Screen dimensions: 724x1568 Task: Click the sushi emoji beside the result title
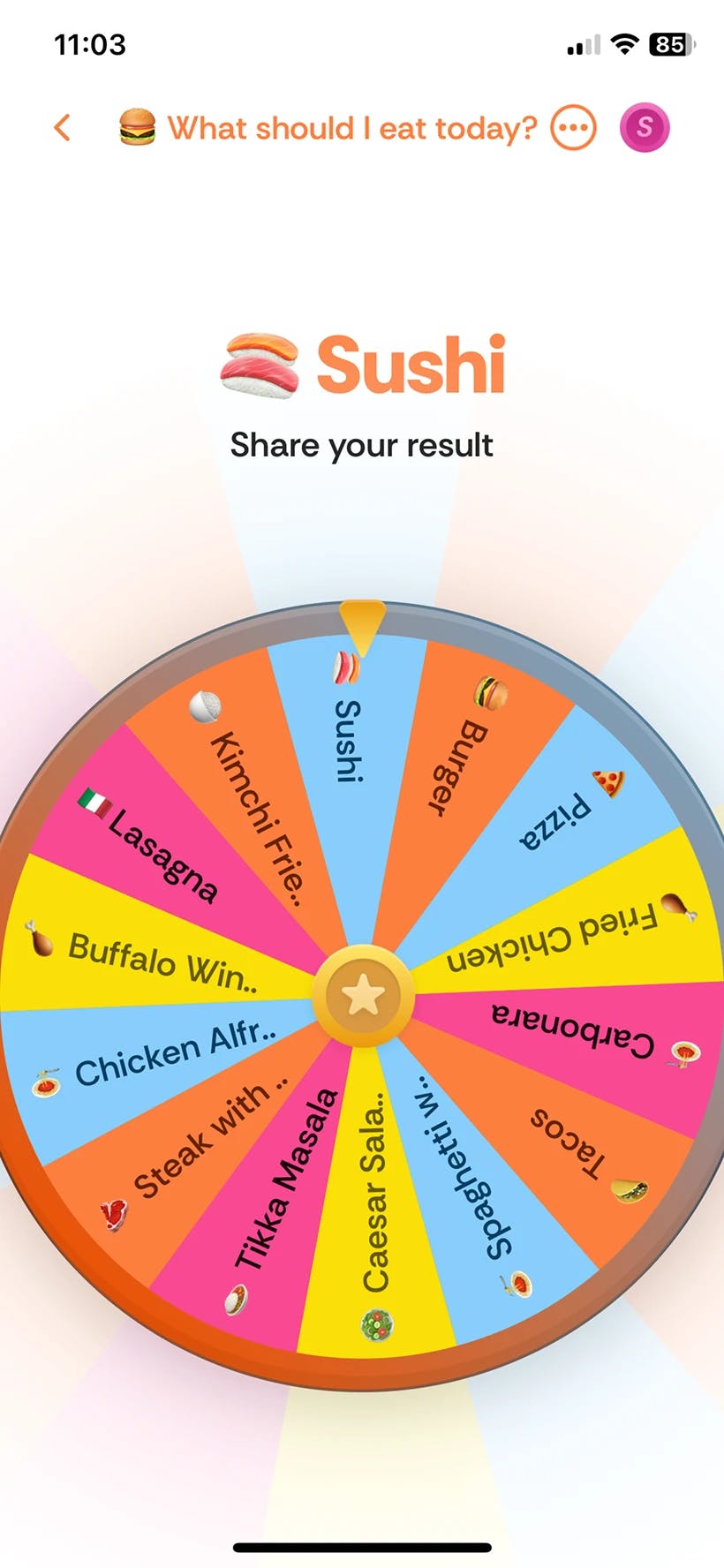[260, 365]
